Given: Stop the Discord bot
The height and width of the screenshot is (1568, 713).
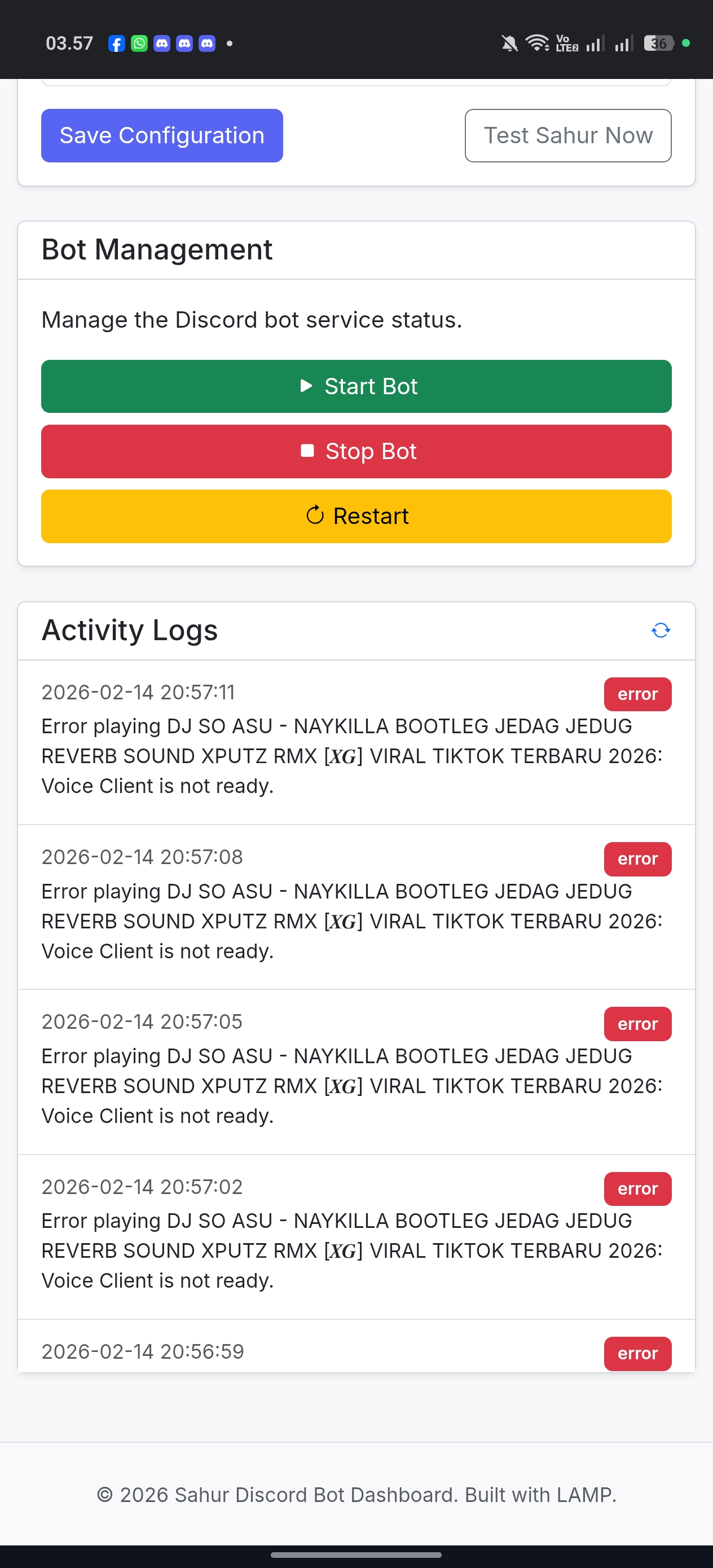Looking at the screenshot, I should pos(356,451).
